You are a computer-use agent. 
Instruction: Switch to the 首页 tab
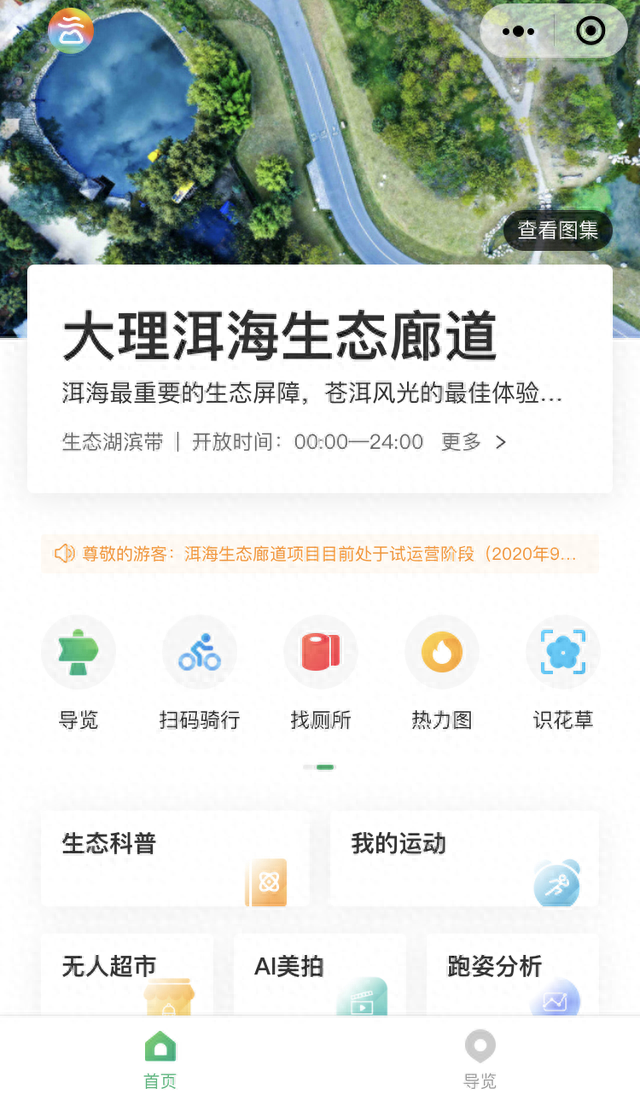(x=160, y=1059)
